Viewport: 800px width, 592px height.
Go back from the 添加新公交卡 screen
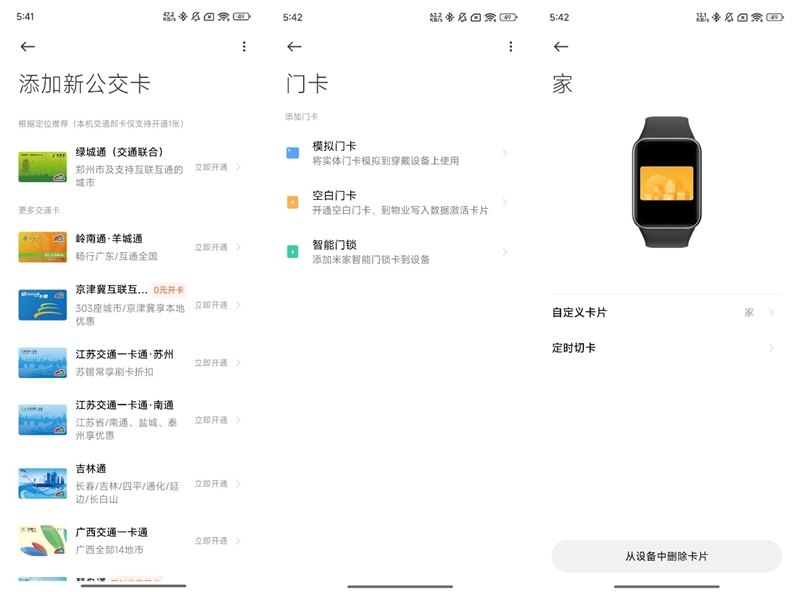pos(27,47)
